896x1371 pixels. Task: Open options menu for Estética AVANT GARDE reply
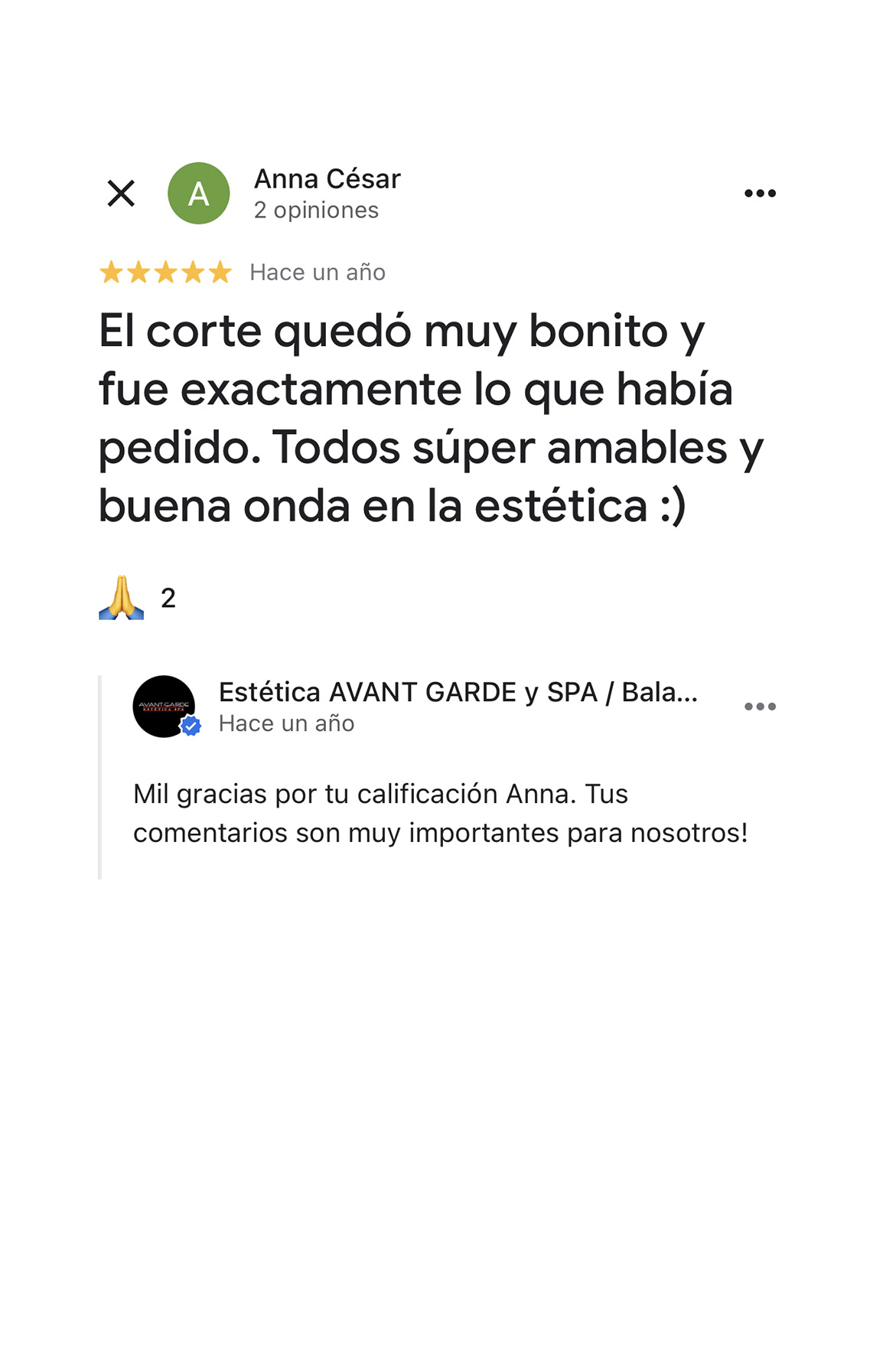pos(760,707)
